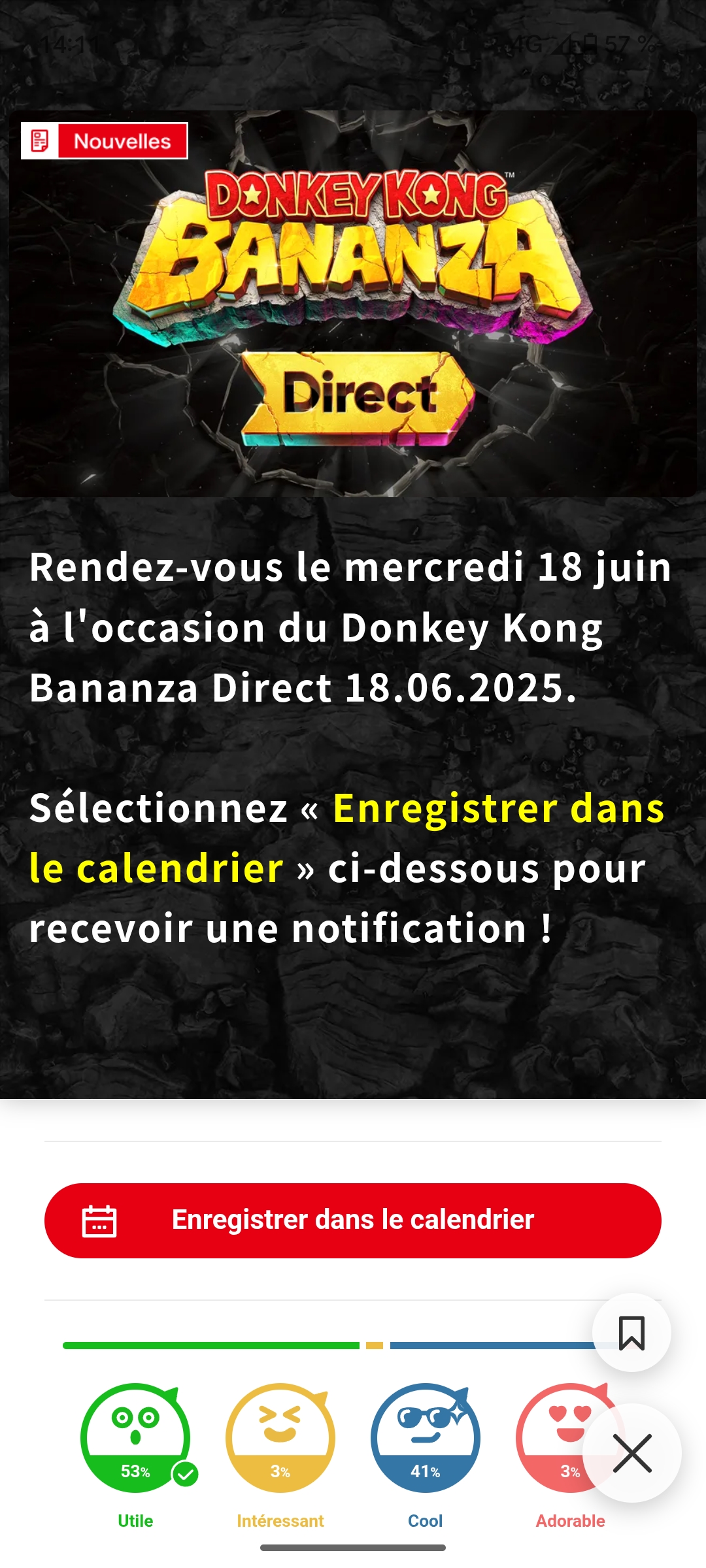Screen dimensions: 706x1568
Task: Tap Enregistrer dans le calendrier button
Action: point(353,1220)
